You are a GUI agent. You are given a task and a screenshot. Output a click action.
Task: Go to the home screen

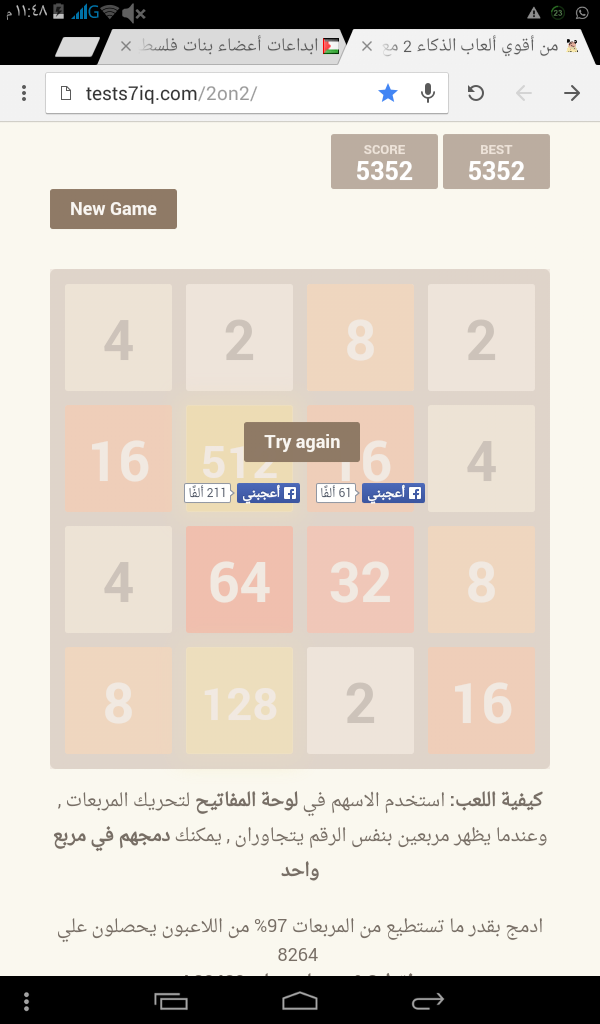click(x=300, y=1000)
